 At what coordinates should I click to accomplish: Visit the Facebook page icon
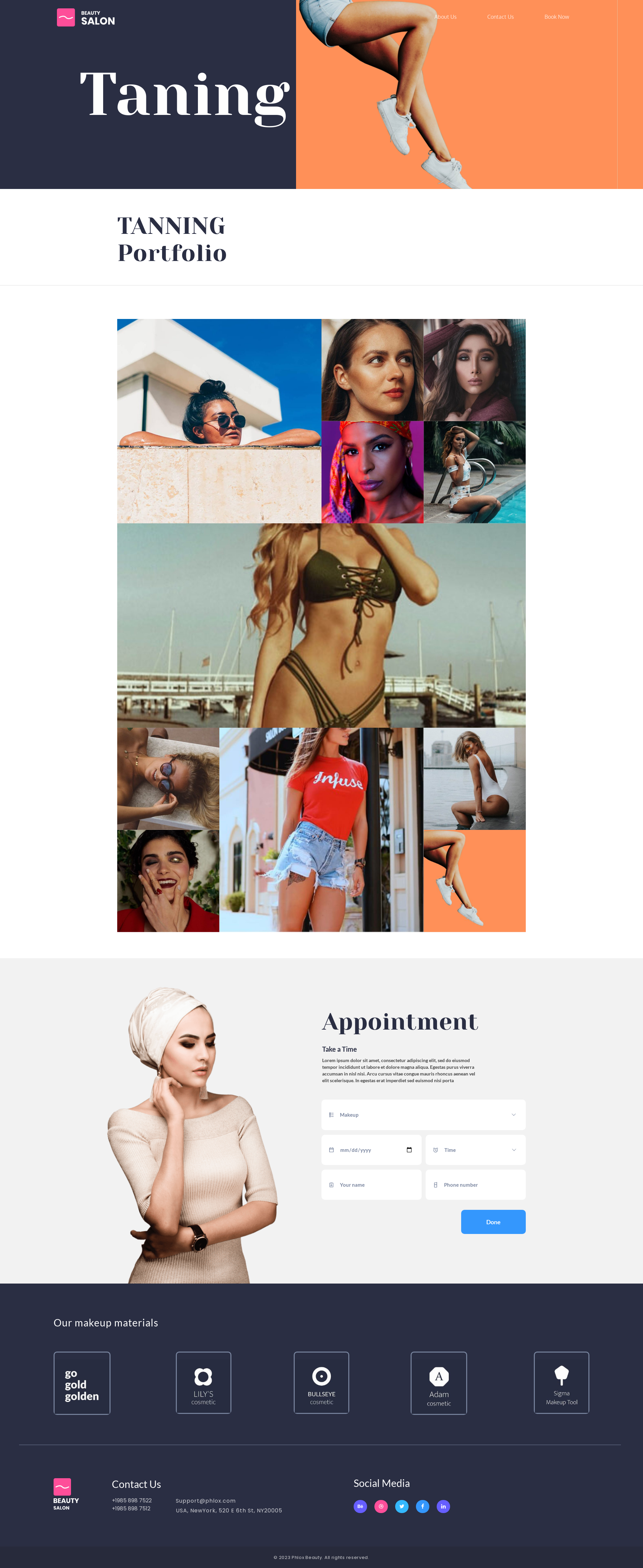(422, 1506)
